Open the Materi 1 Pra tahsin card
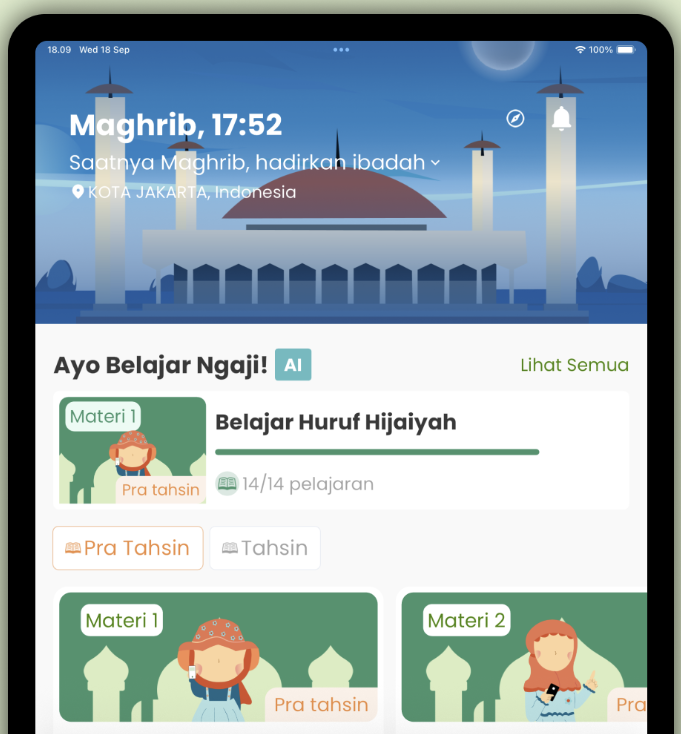The image size is (681, 734). [x=218, y=657]
